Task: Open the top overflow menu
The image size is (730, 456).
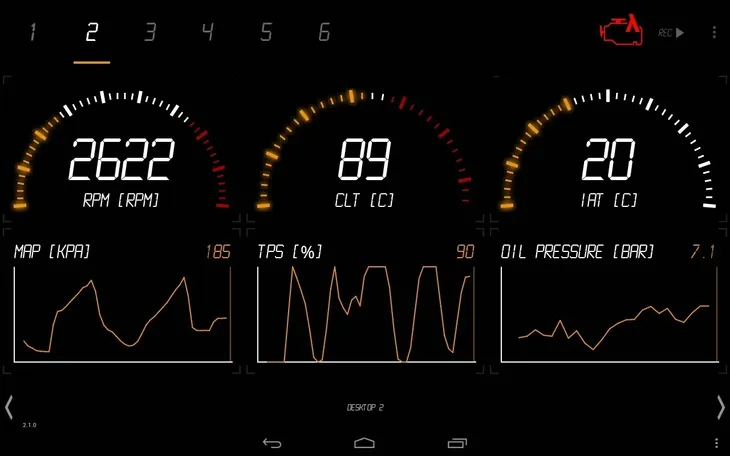Action: click(714, 33)
